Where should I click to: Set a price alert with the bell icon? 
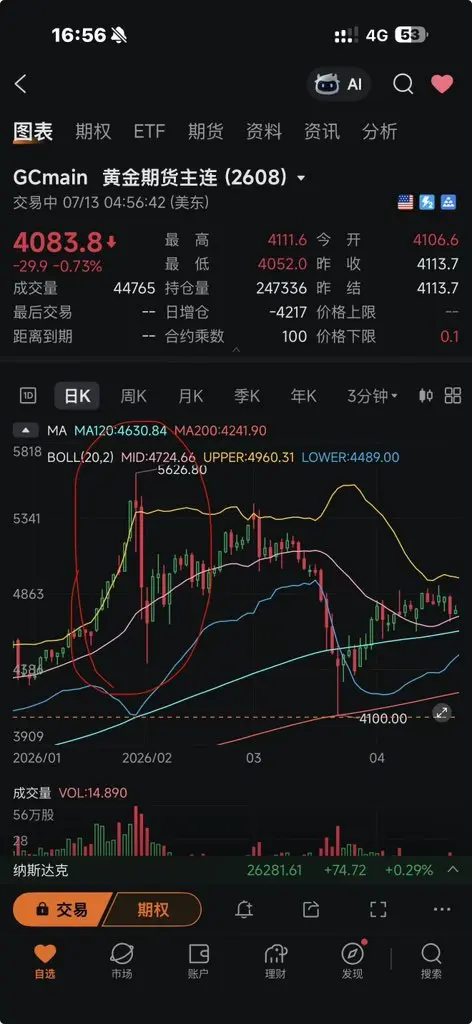point(244,909)
